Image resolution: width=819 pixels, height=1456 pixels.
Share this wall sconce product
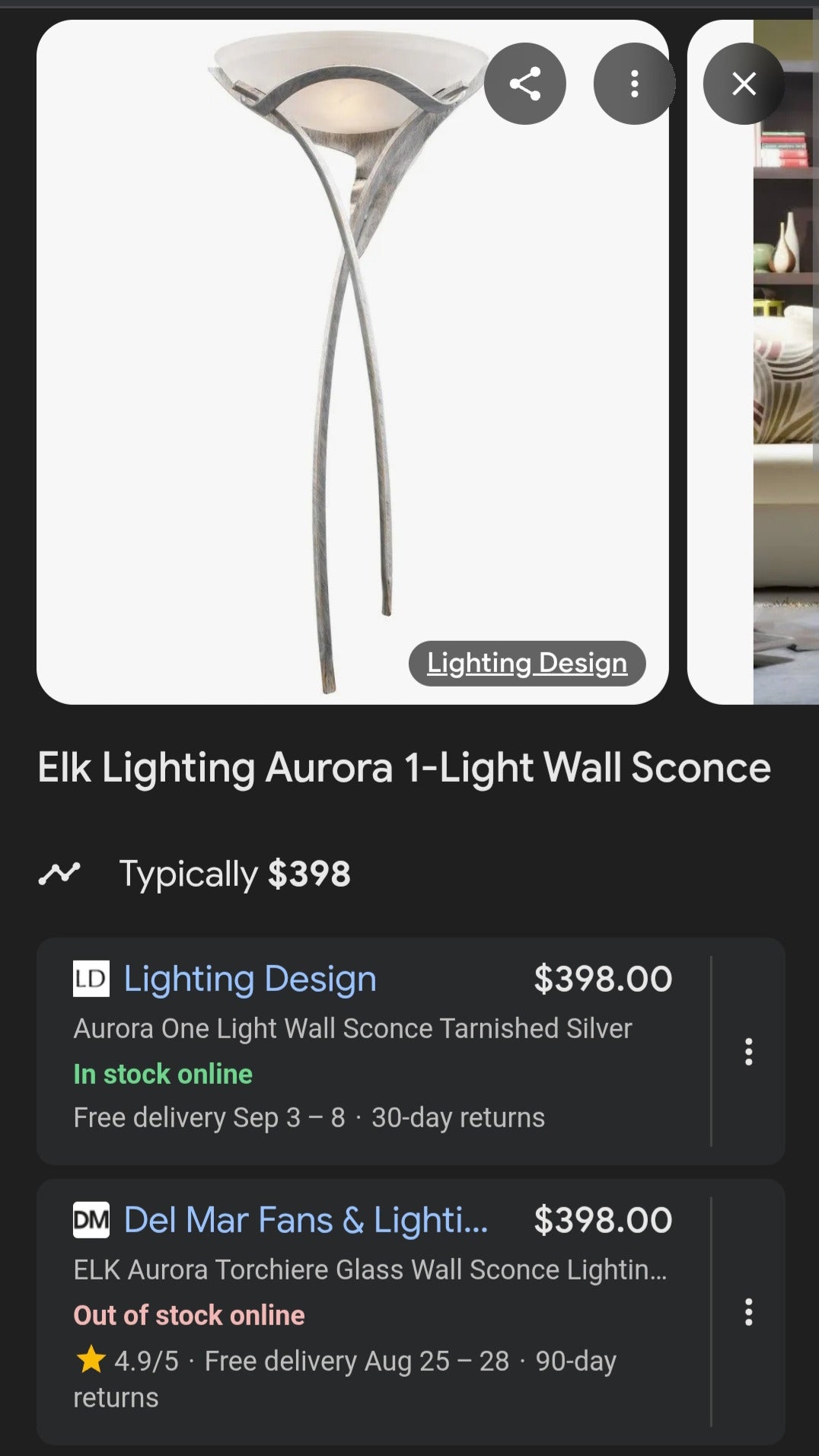tap(525, 84)
